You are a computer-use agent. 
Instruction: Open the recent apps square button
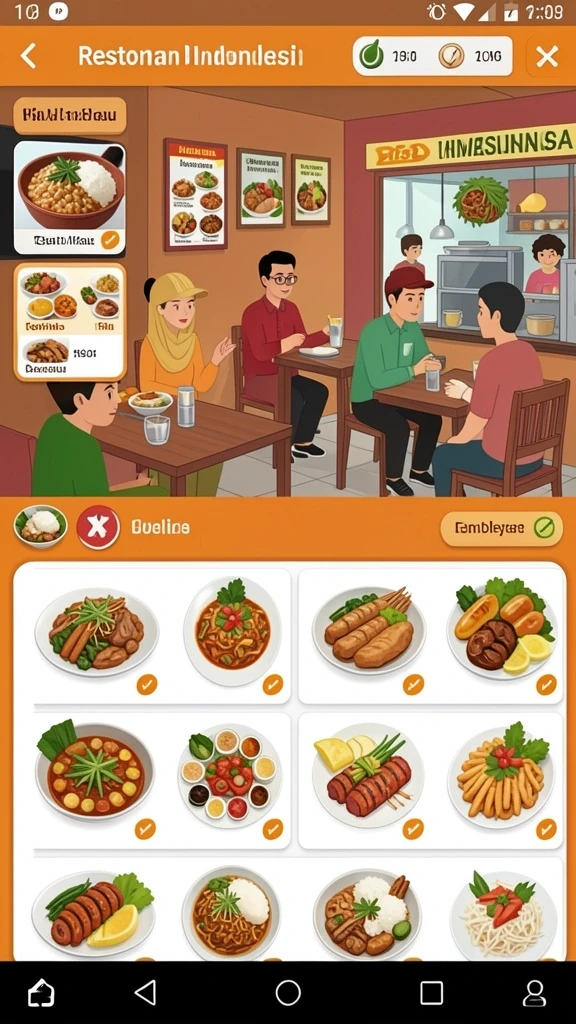click(x=431, y=993)
